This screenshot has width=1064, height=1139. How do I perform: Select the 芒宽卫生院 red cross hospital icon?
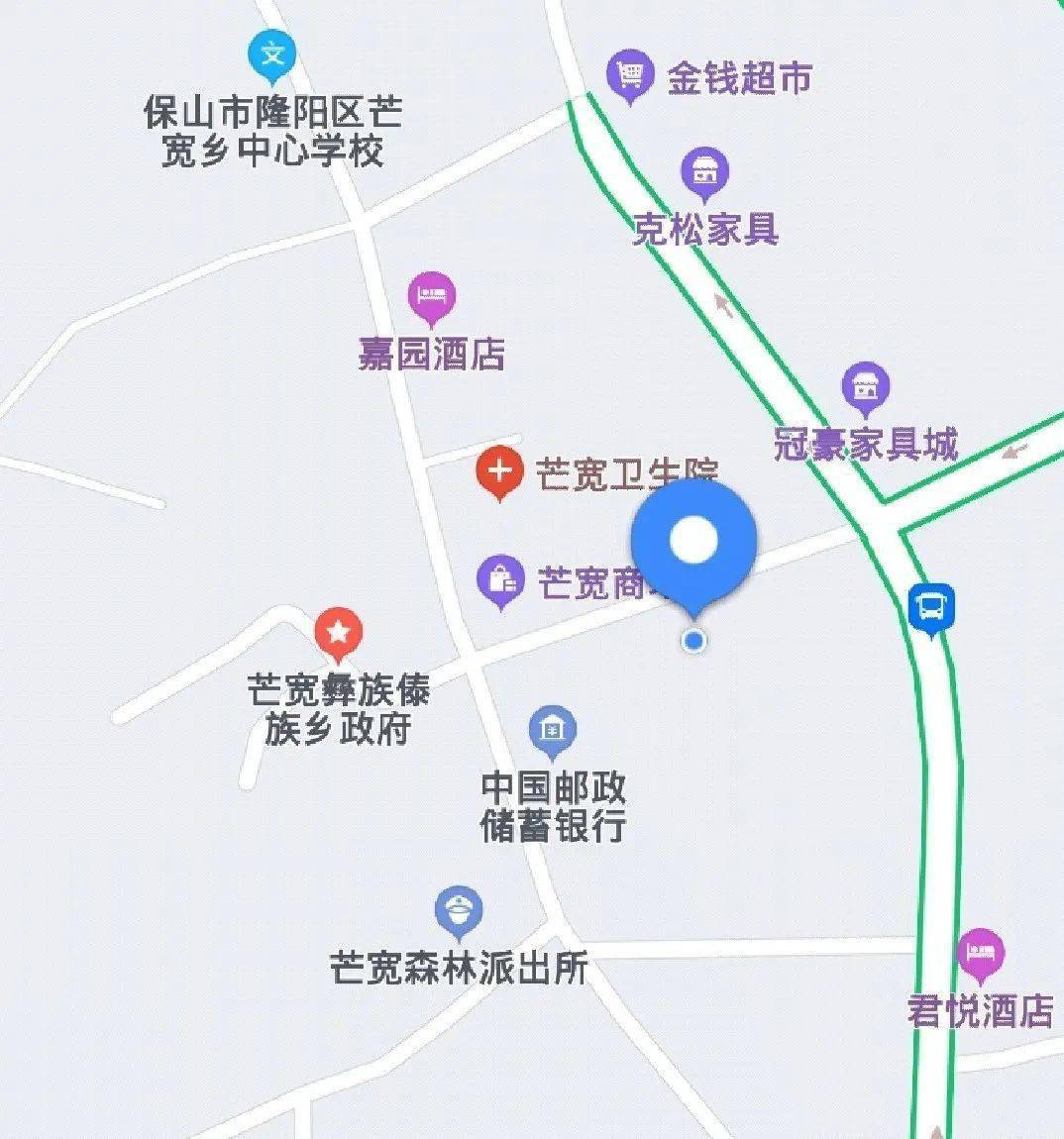pos(498,469)
